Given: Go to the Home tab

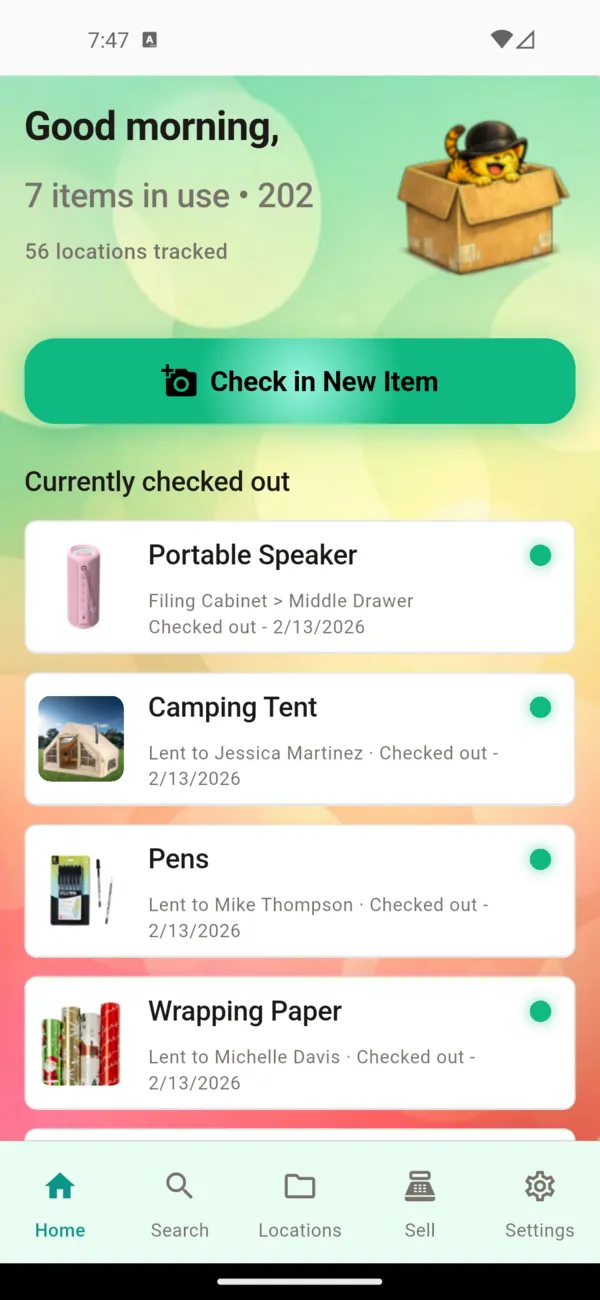Looking at the screenshot, I should tap(60, 1204).
